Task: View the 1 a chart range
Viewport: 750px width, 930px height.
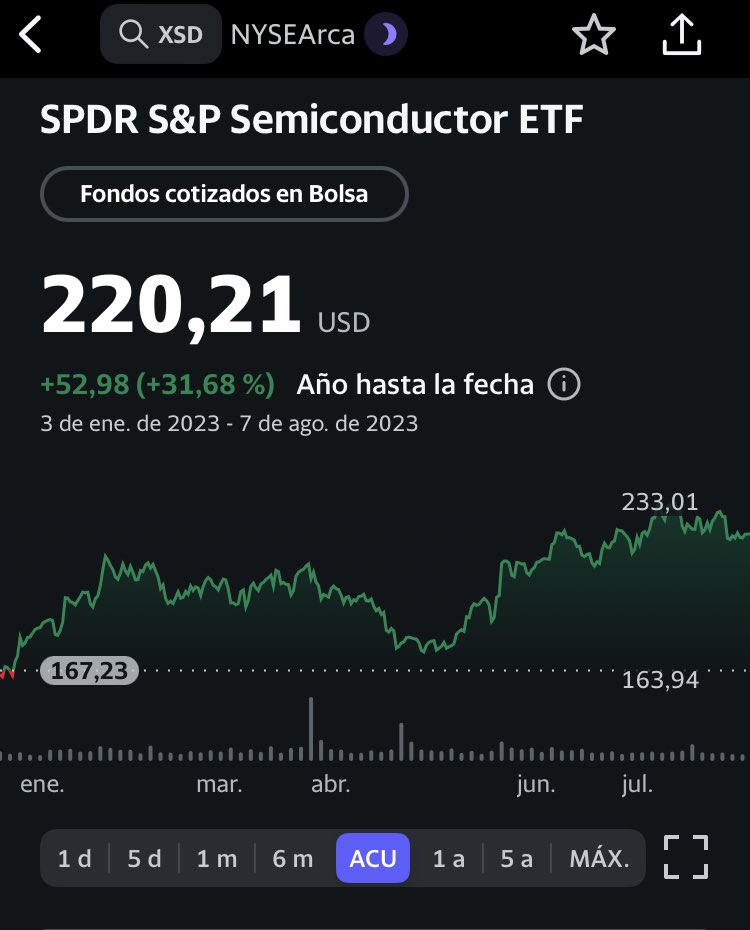Action: coord(449,858)
